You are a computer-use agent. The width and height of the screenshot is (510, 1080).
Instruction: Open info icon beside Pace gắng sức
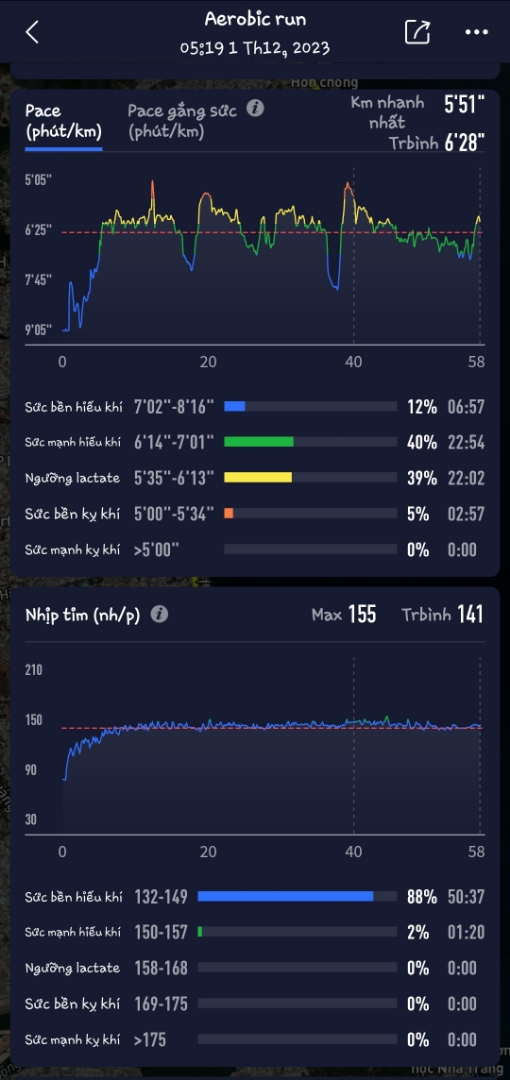[256, 109]
